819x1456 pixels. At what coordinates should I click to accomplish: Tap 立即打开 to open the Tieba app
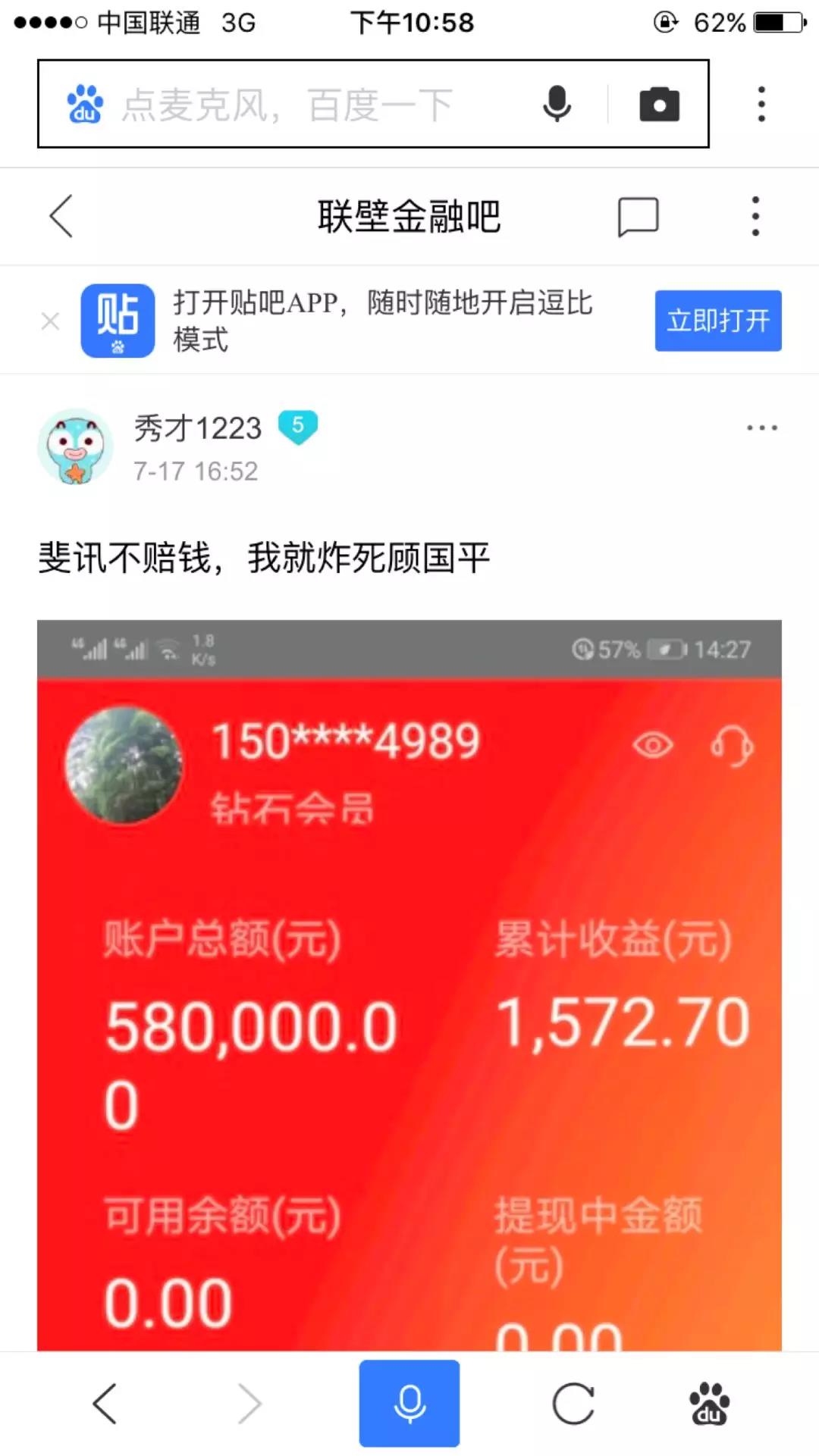(717, 321)
